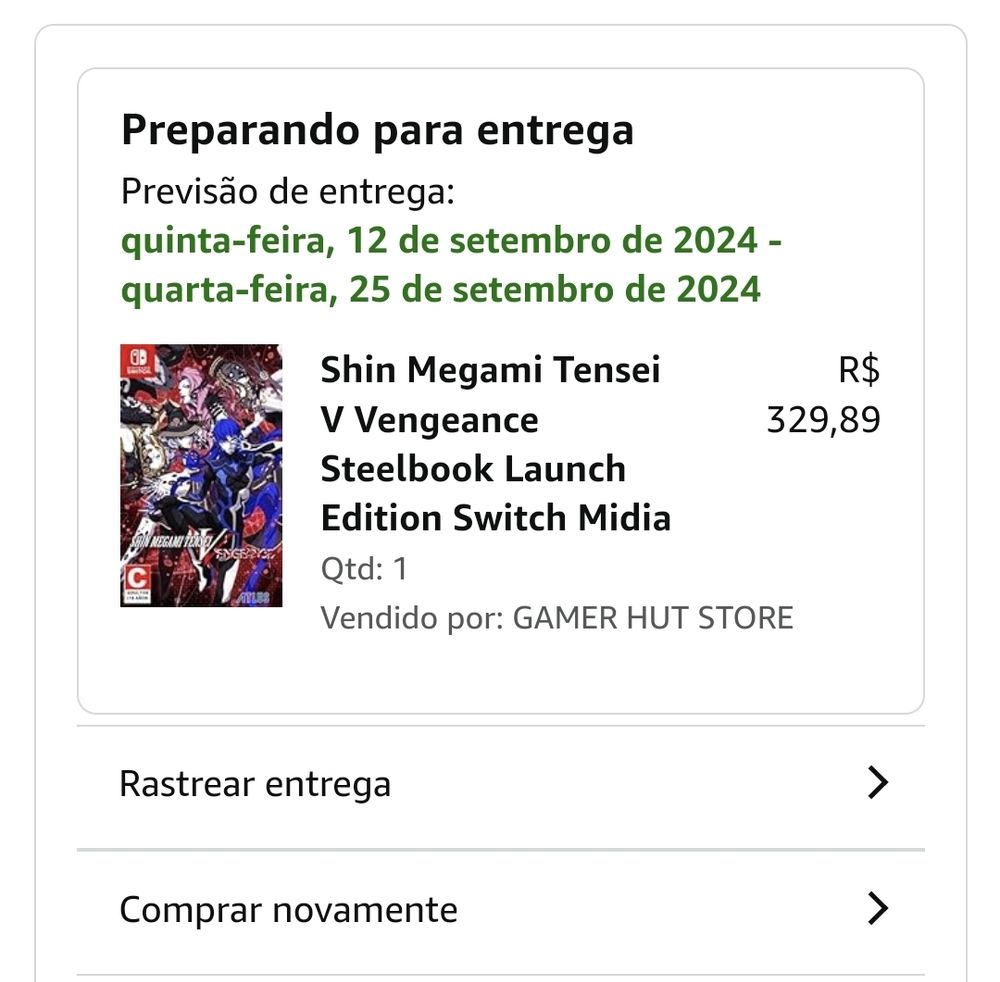Open the Shin Megami Tensei V cover thumbnail
The height and width of the screenshot is (982, 1000).
click(x=201, y=476)
